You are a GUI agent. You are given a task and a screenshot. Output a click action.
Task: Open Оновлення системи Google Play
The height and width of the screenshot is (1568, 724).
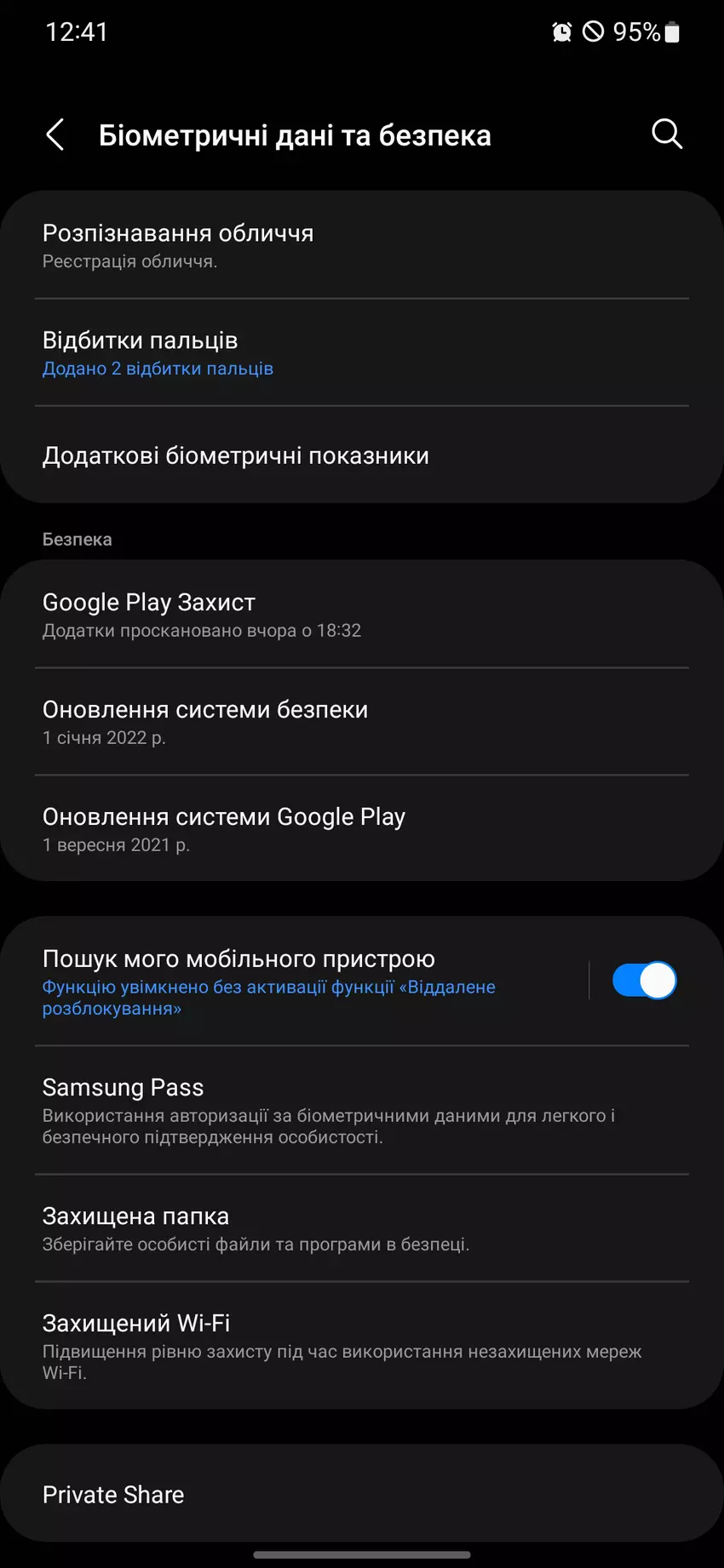361,829
